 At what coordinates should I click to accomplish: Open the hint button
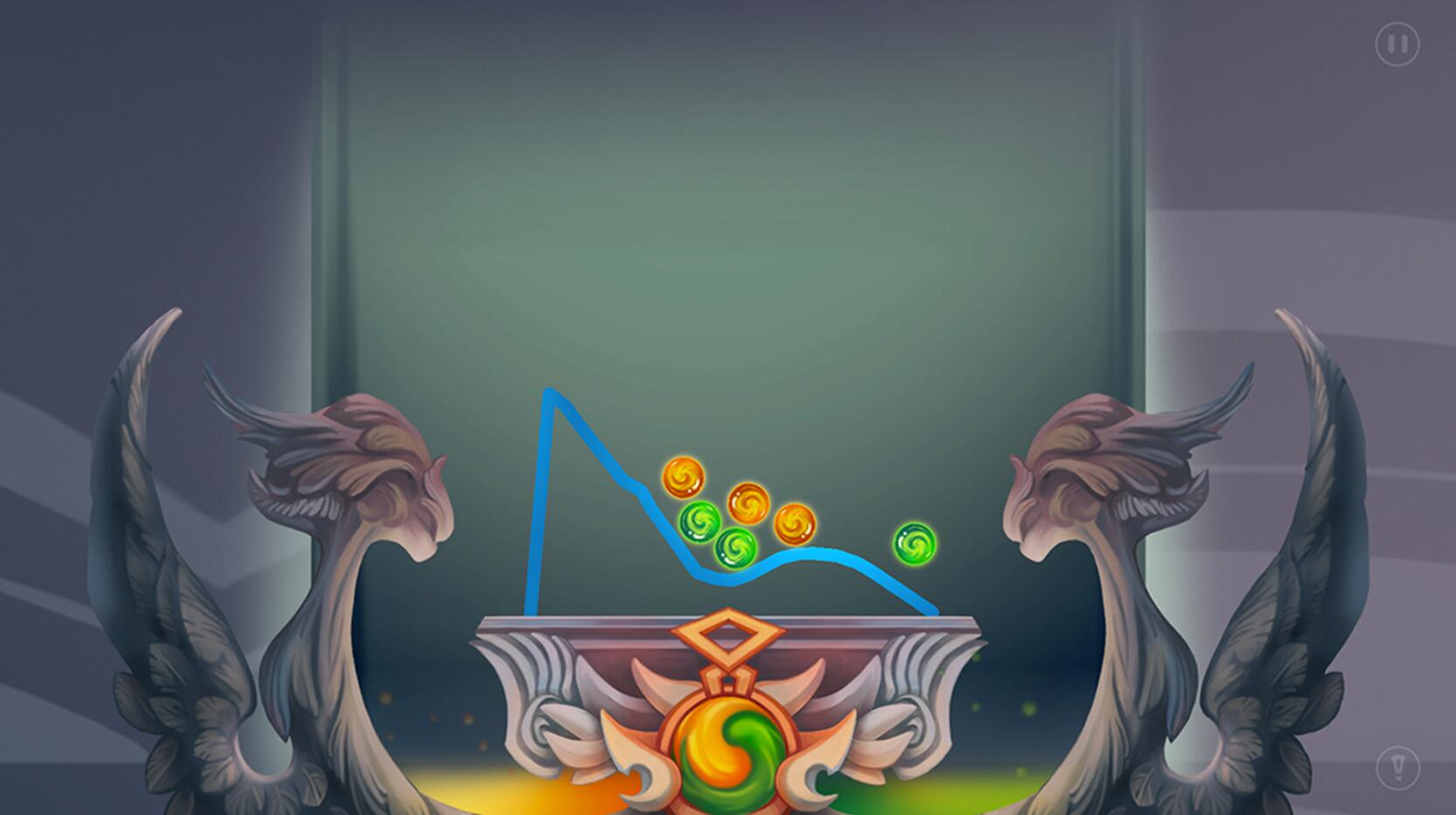(x=1397, y=768)
